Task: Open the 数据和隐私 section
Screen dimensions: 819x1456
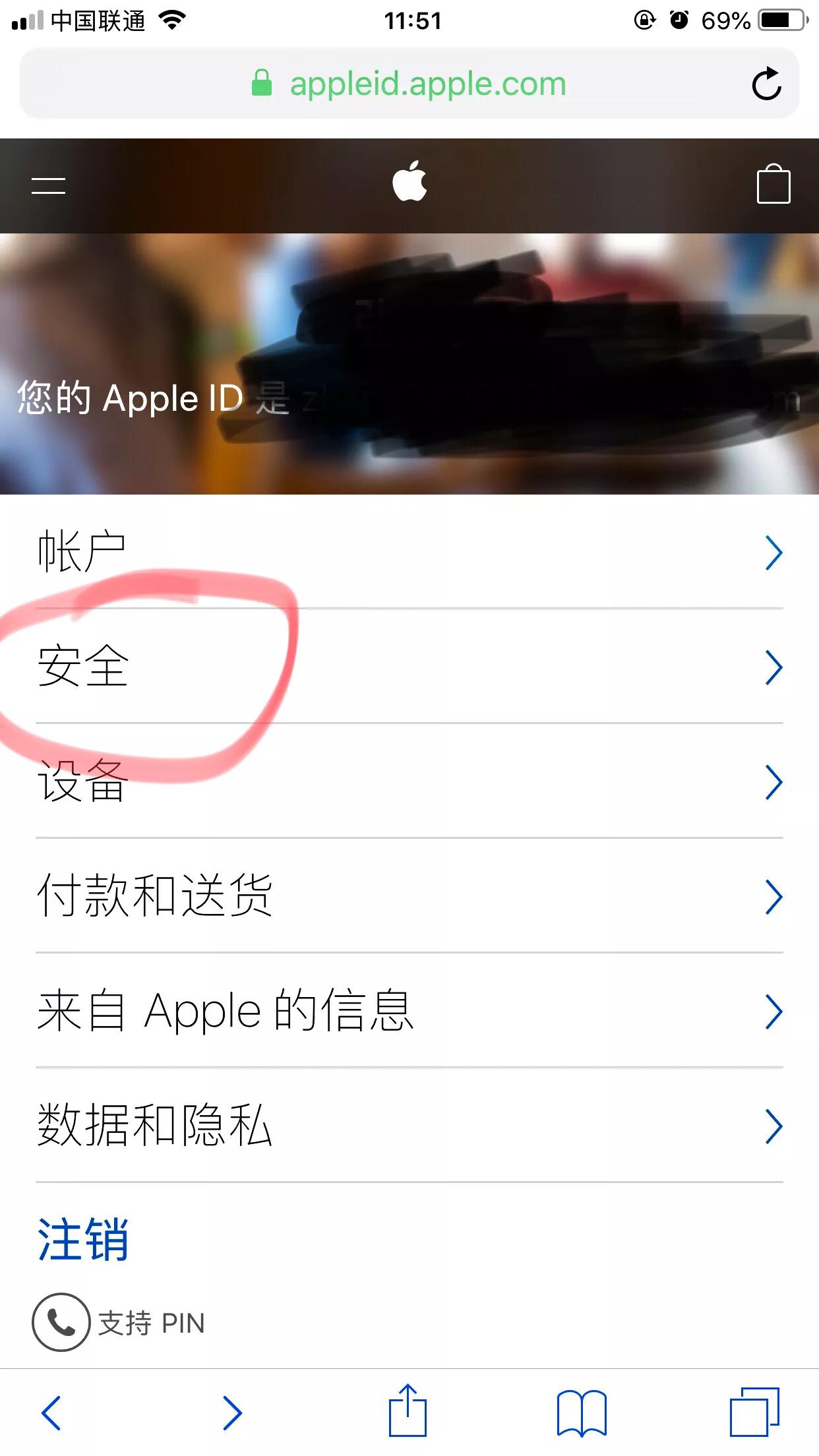Action: click(409, 1127)
